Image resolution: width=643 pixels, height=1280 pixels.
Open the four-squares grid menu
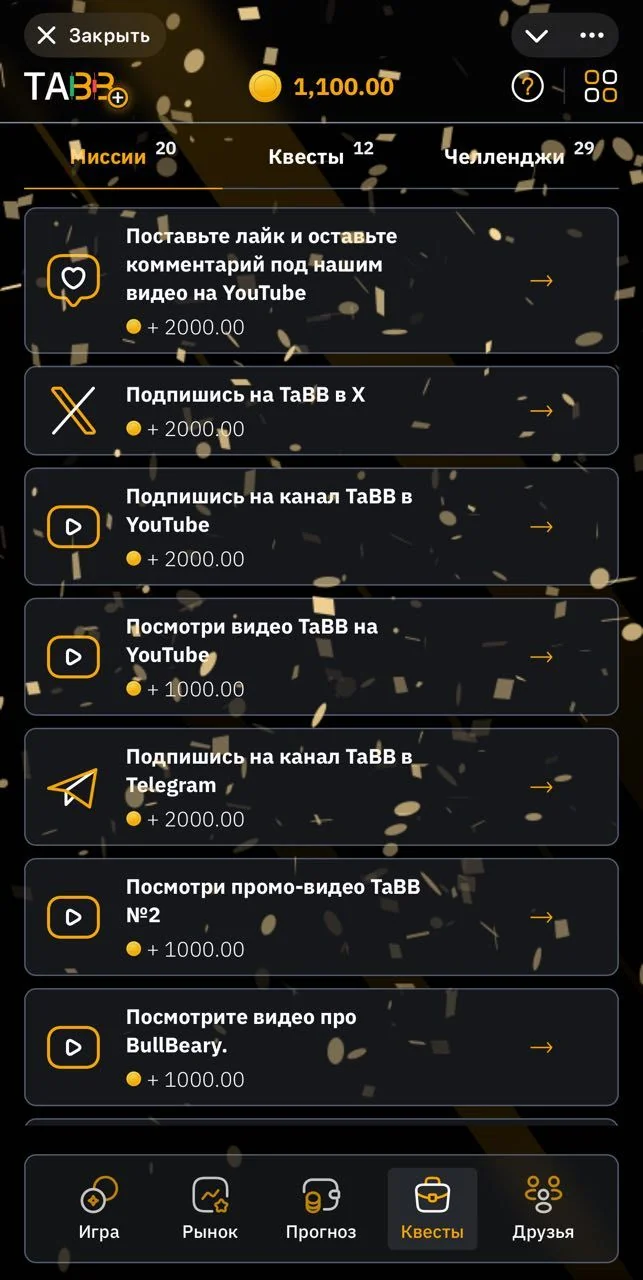click(600, 87)
